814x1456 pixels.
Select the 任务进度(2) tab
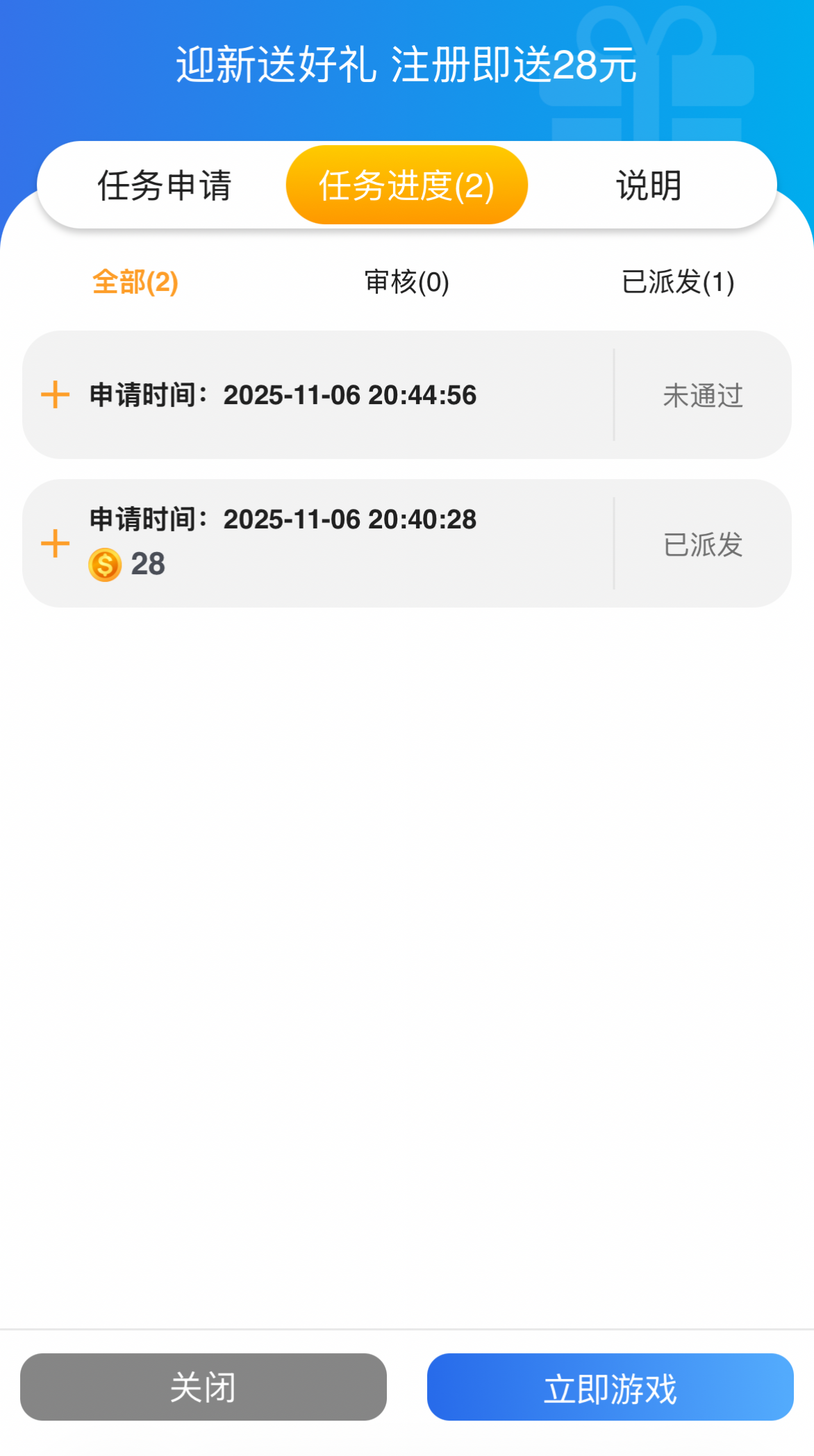point(406,185)
